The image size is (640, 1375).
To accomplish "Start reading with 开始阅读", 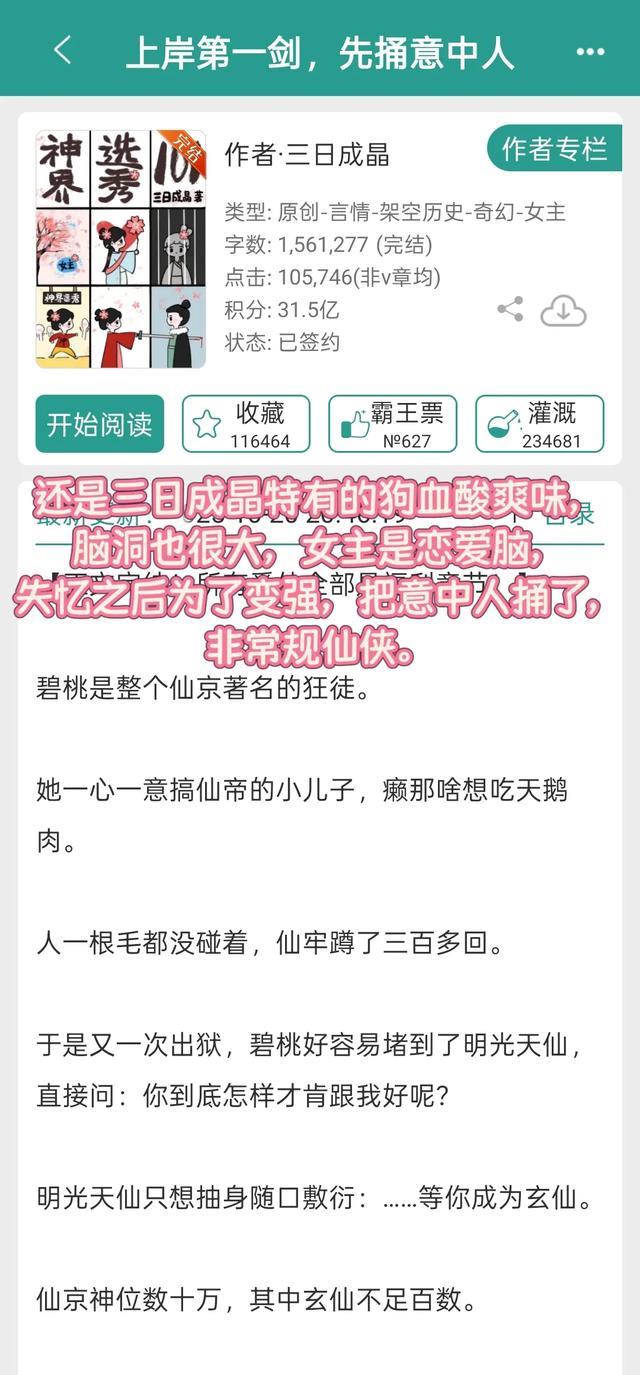I will pos(99,424).
